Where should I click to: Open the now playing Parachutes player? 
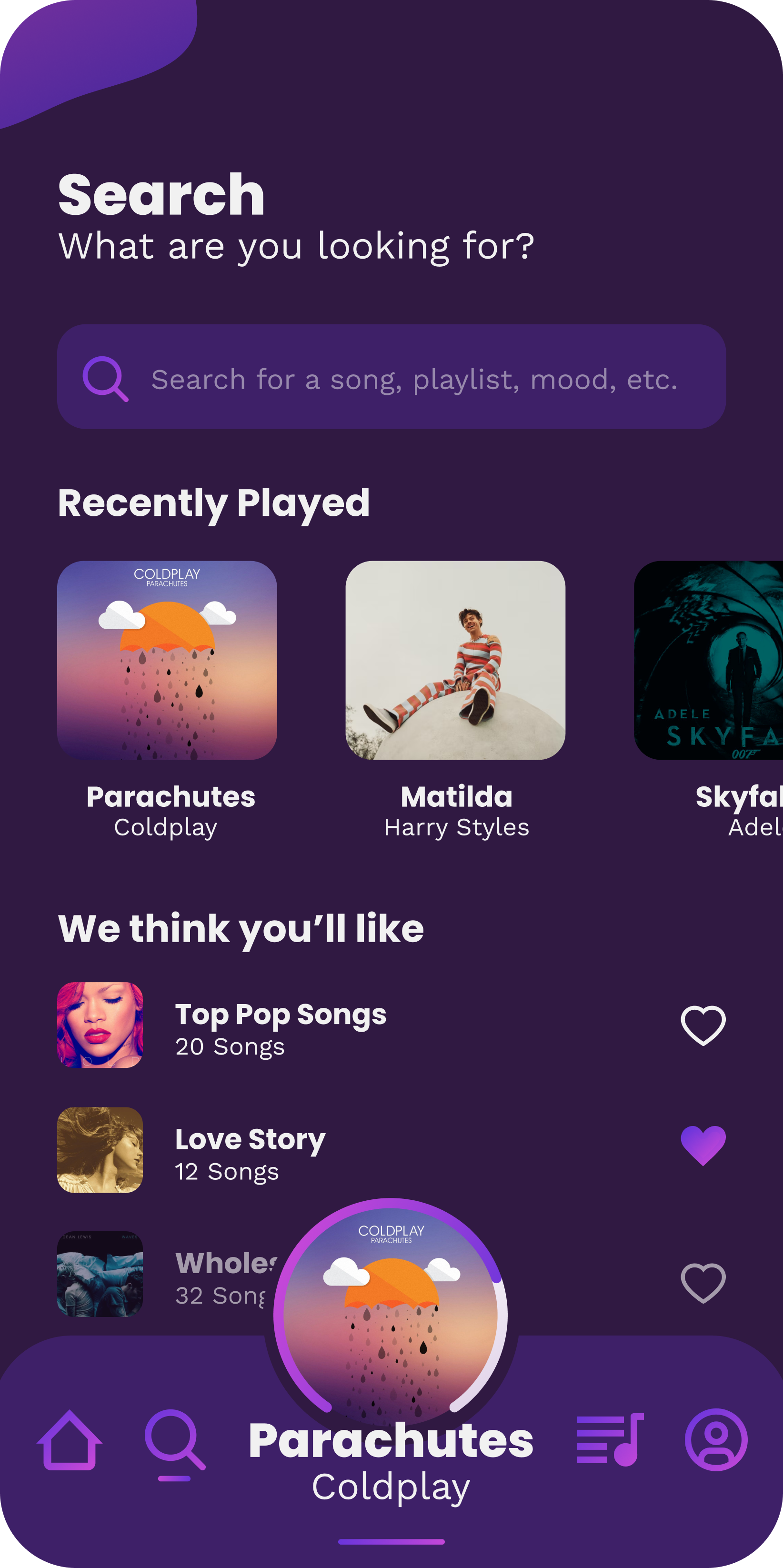point(390,1315)
